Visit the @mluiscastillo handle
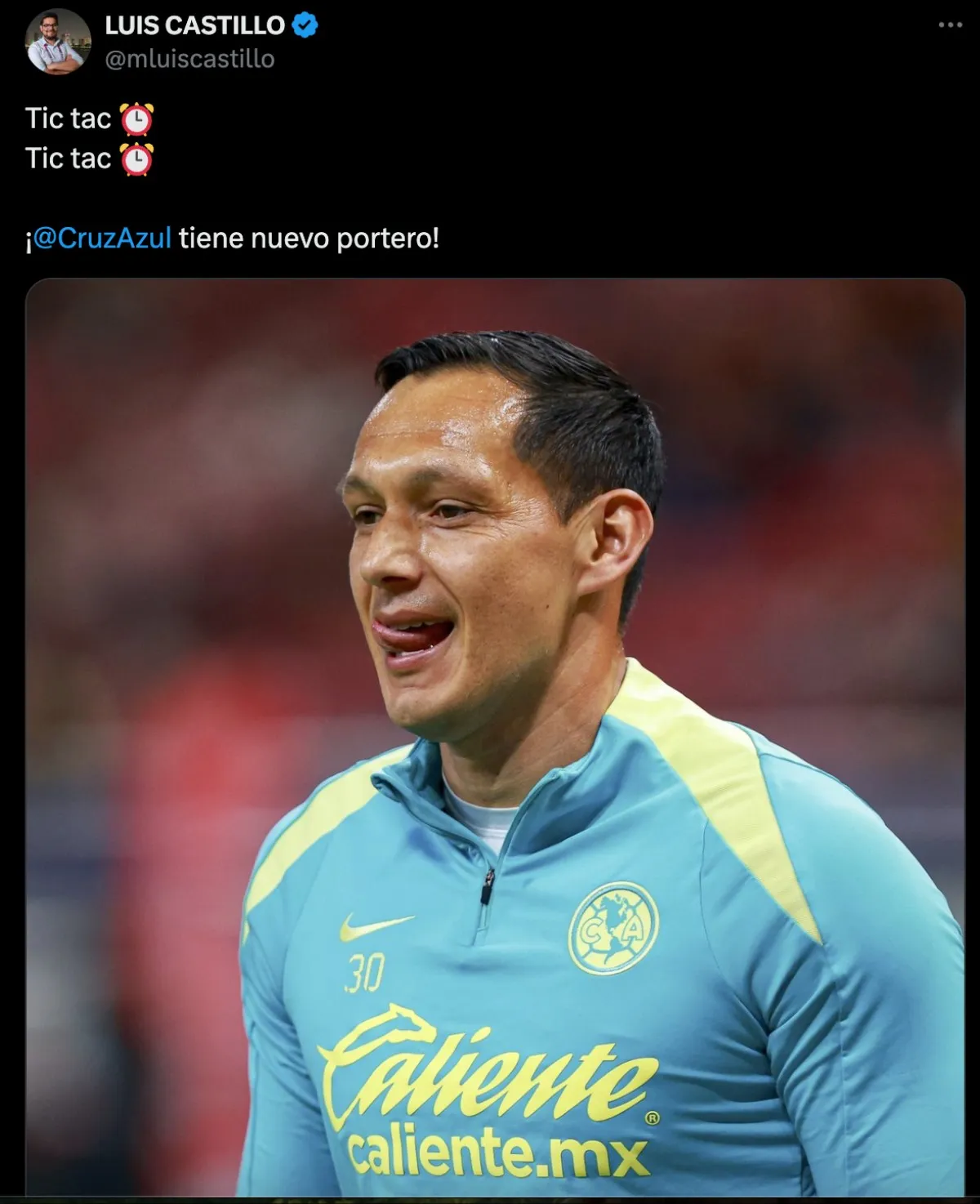980x1204 pixels. [189, 59]
